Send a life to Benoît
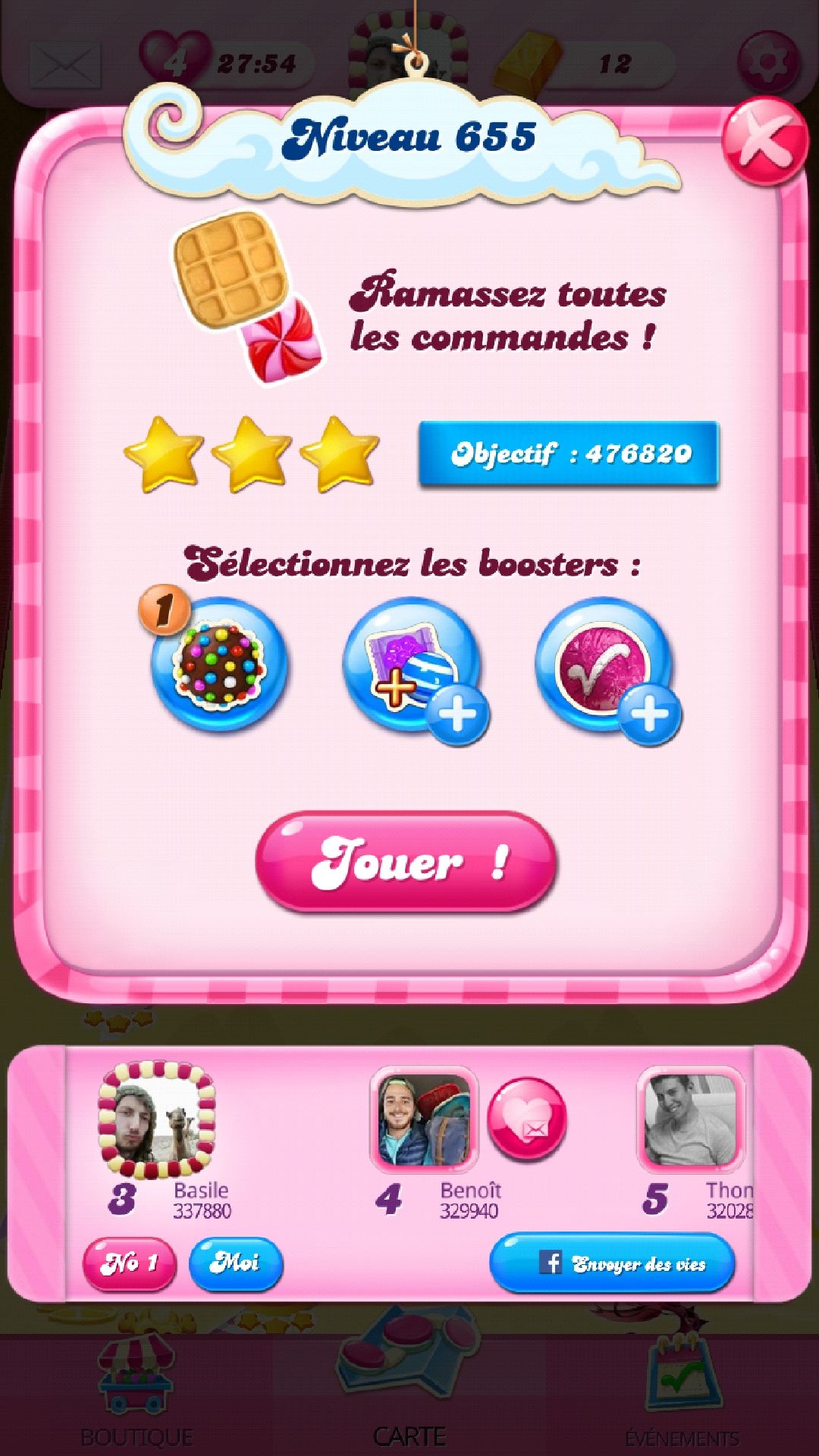Viewport: 819px width, 1456px height. click(x=527, y=1119)
